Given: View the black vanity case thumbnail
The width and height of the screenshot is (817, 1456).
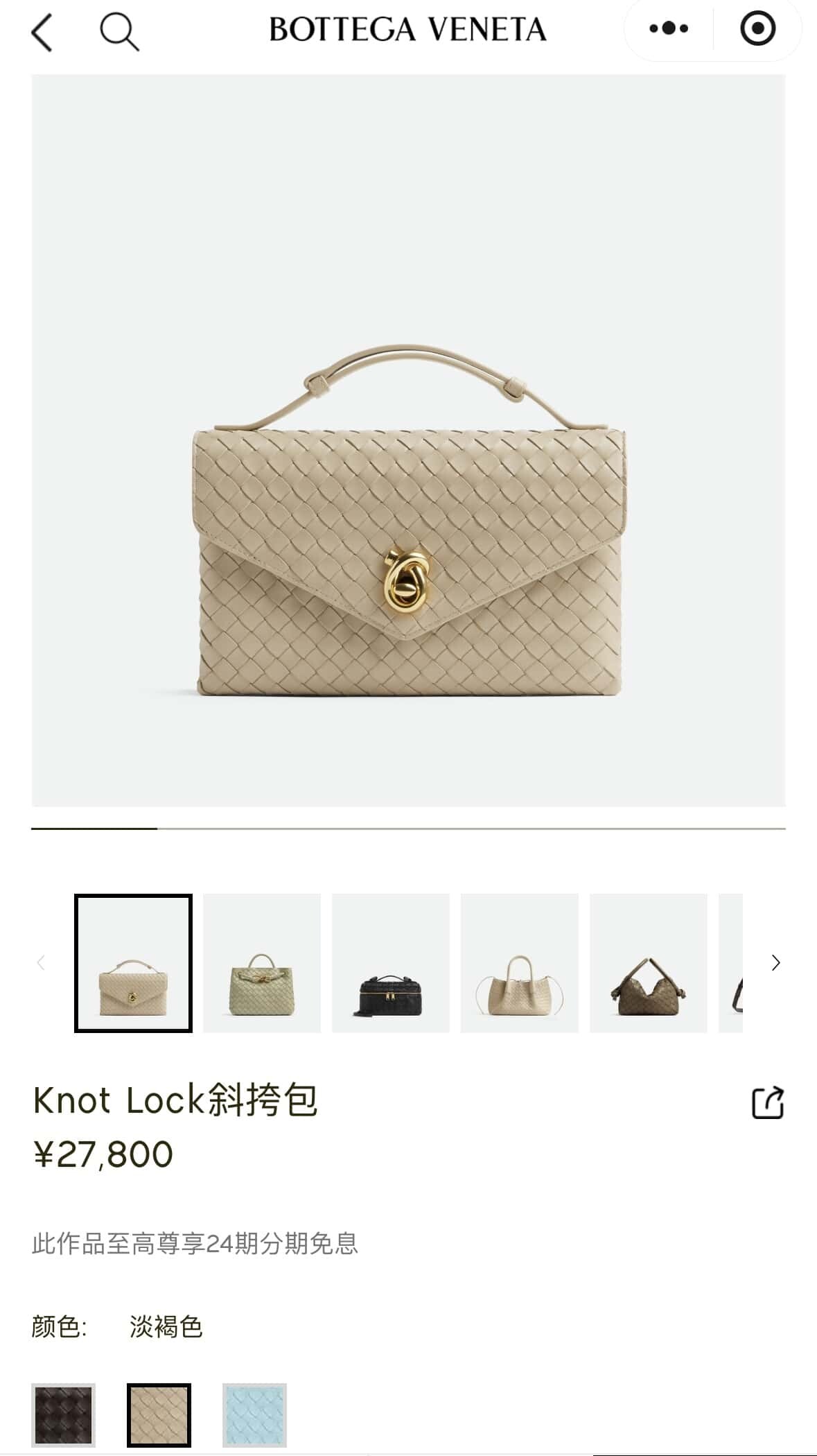Looking at the screenshot, I should click(x=391, y=963).
